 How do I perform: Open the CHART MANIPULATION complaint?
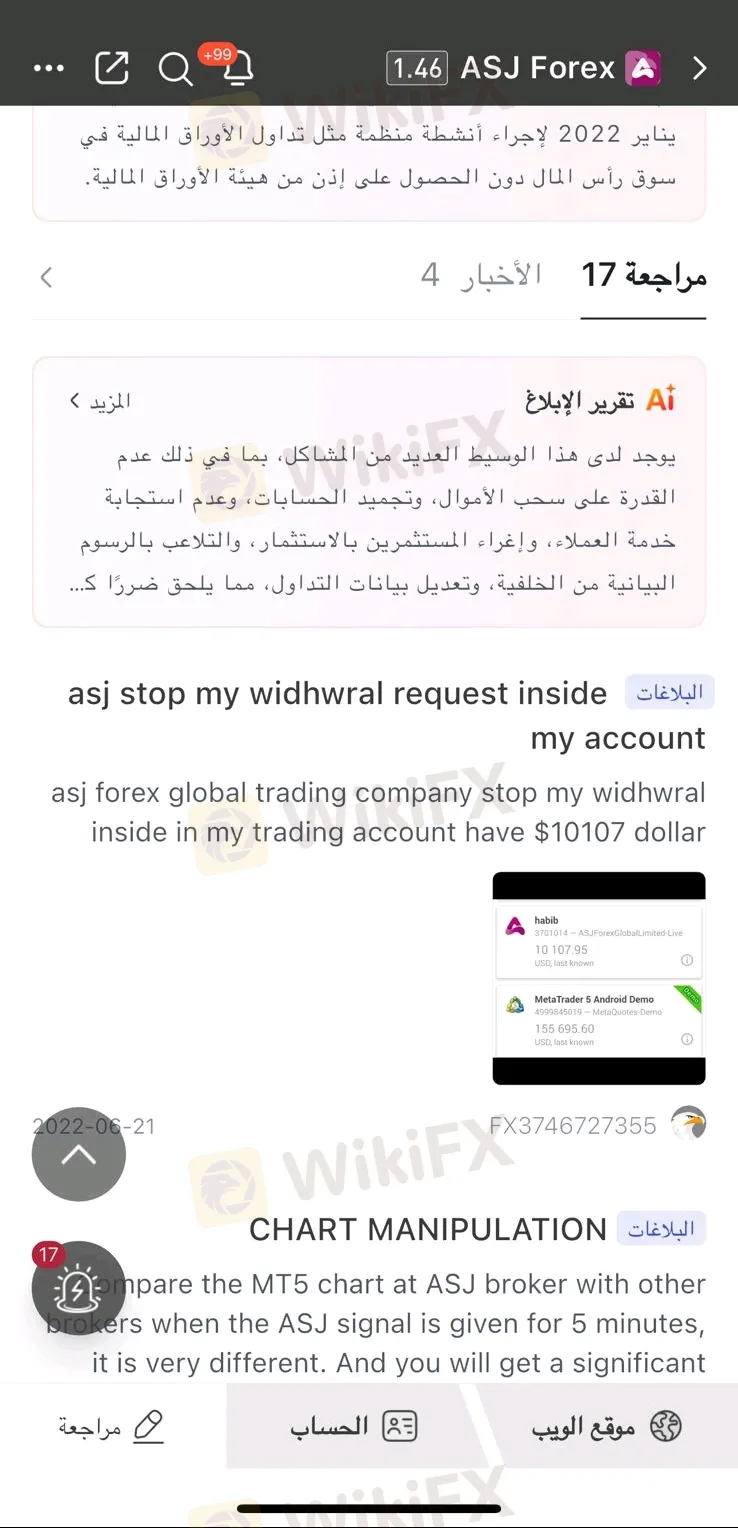coord(428,1230)
